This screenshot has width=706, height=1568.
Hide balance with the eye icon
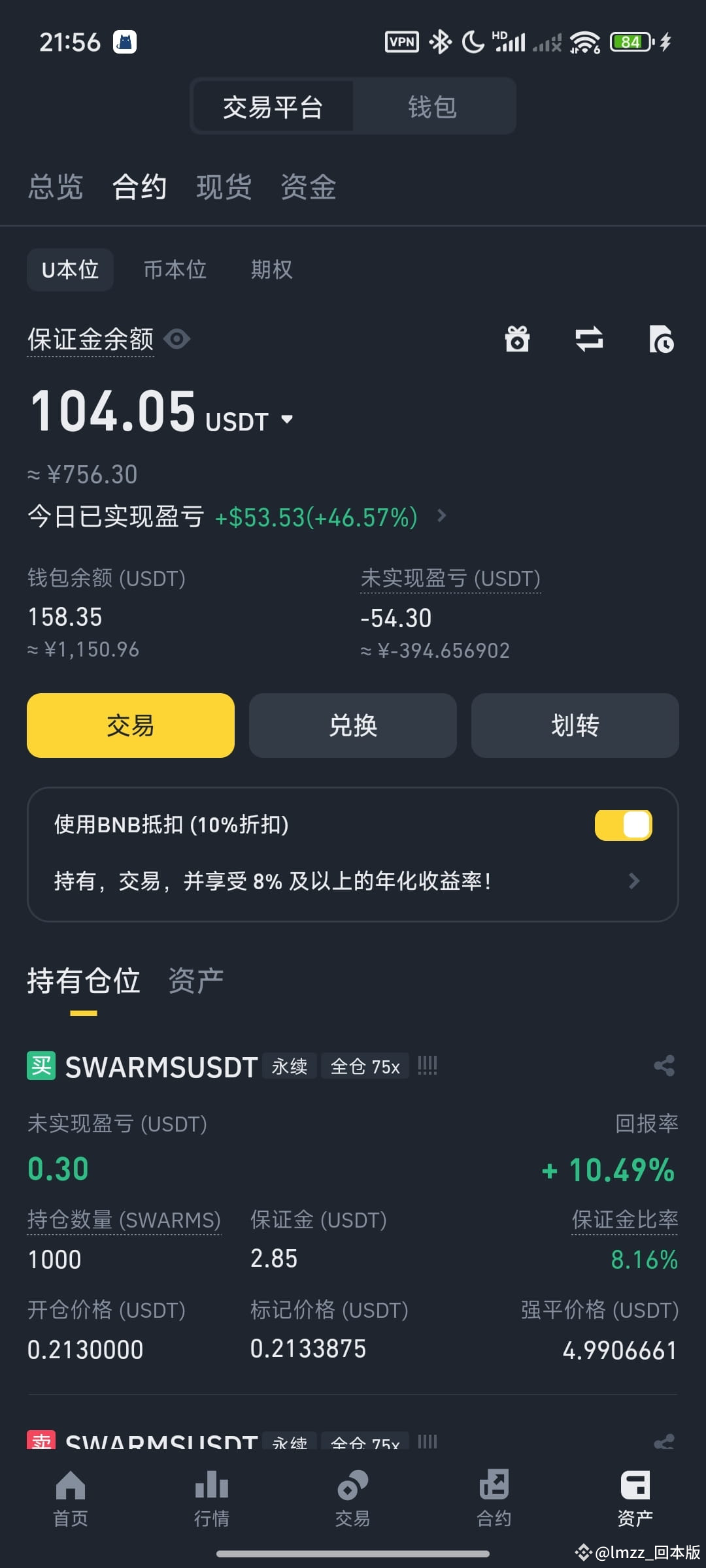[177, 339]
